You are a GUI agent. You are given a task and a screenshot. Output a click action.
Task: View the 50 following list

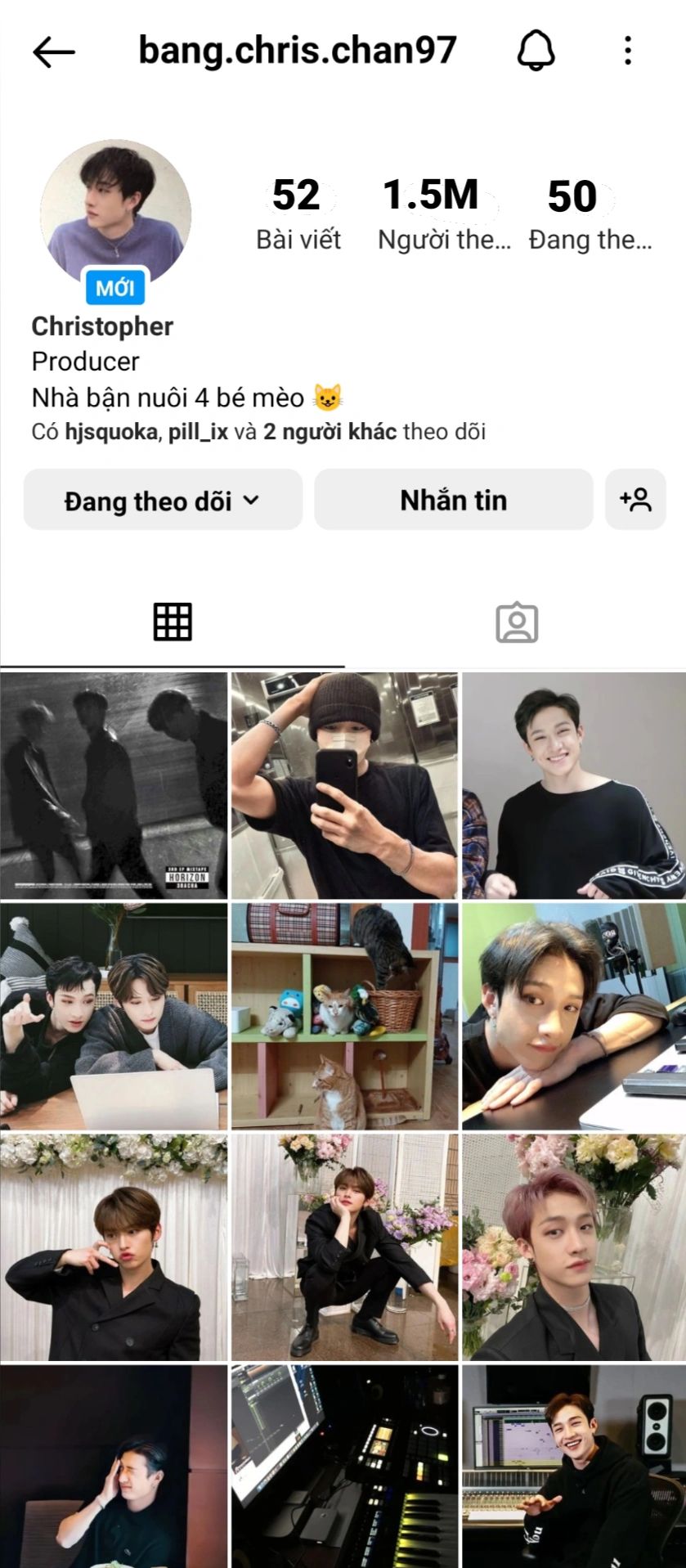590,214
